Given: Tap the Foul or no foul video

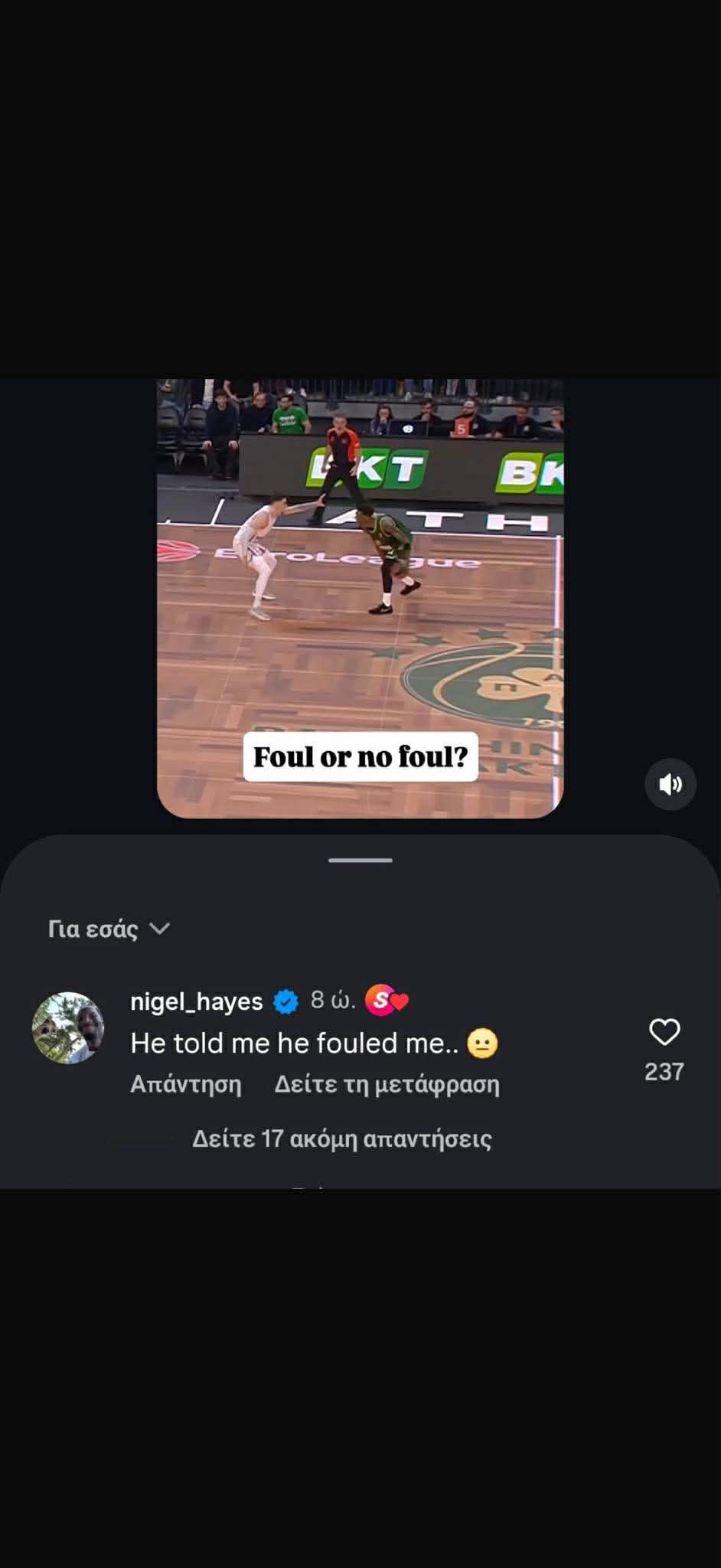Looking at the screenshot, I should pos(360,597).
